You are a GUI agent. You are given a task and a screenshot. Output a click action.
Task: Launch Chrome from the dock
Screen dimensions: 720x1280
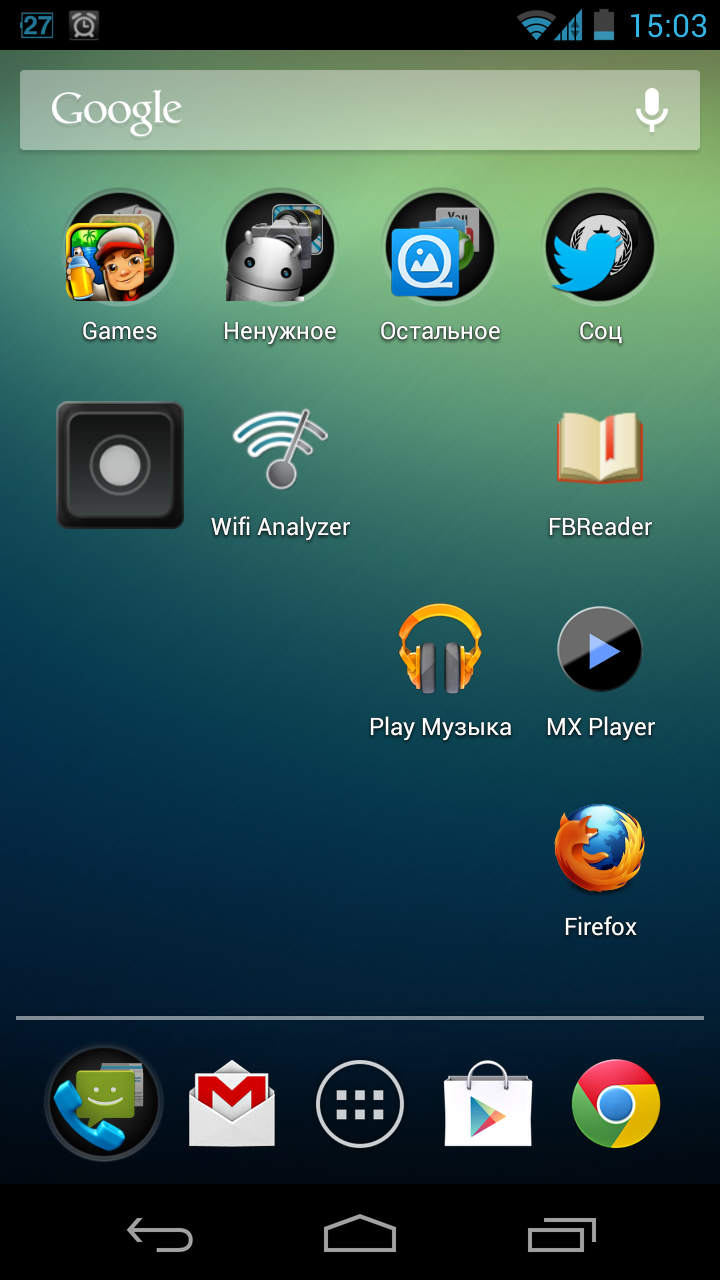click(616, 1104)
